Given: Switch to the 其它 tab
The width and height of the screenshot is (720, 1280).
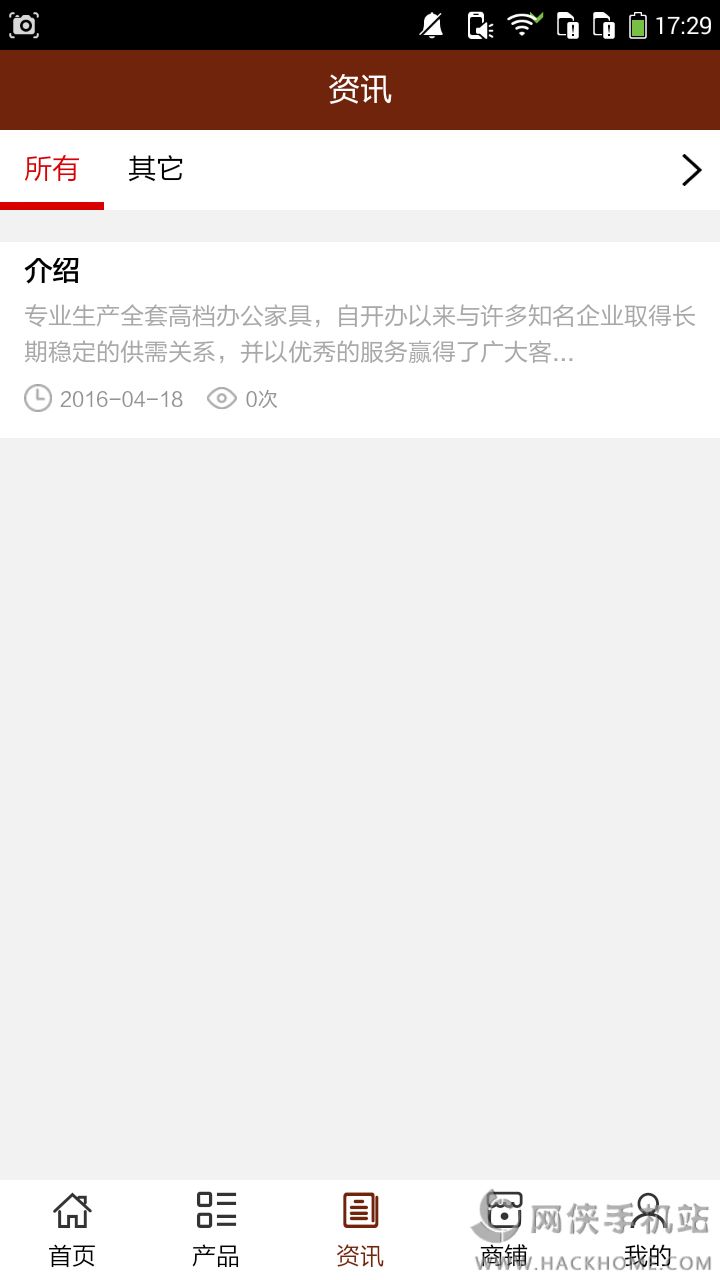Looking at the screenshot, I should pos(156,169).
